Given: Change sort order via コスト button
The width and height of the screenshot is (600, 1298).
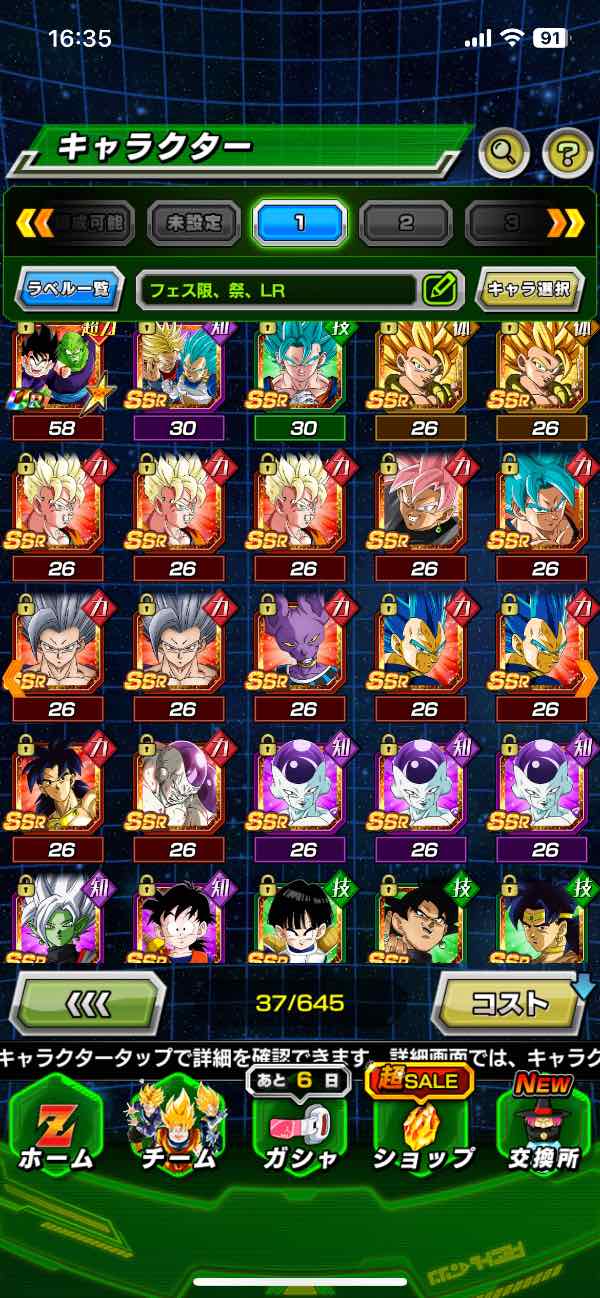Looking at the screenshot, I should click(x=508, y=1002).
